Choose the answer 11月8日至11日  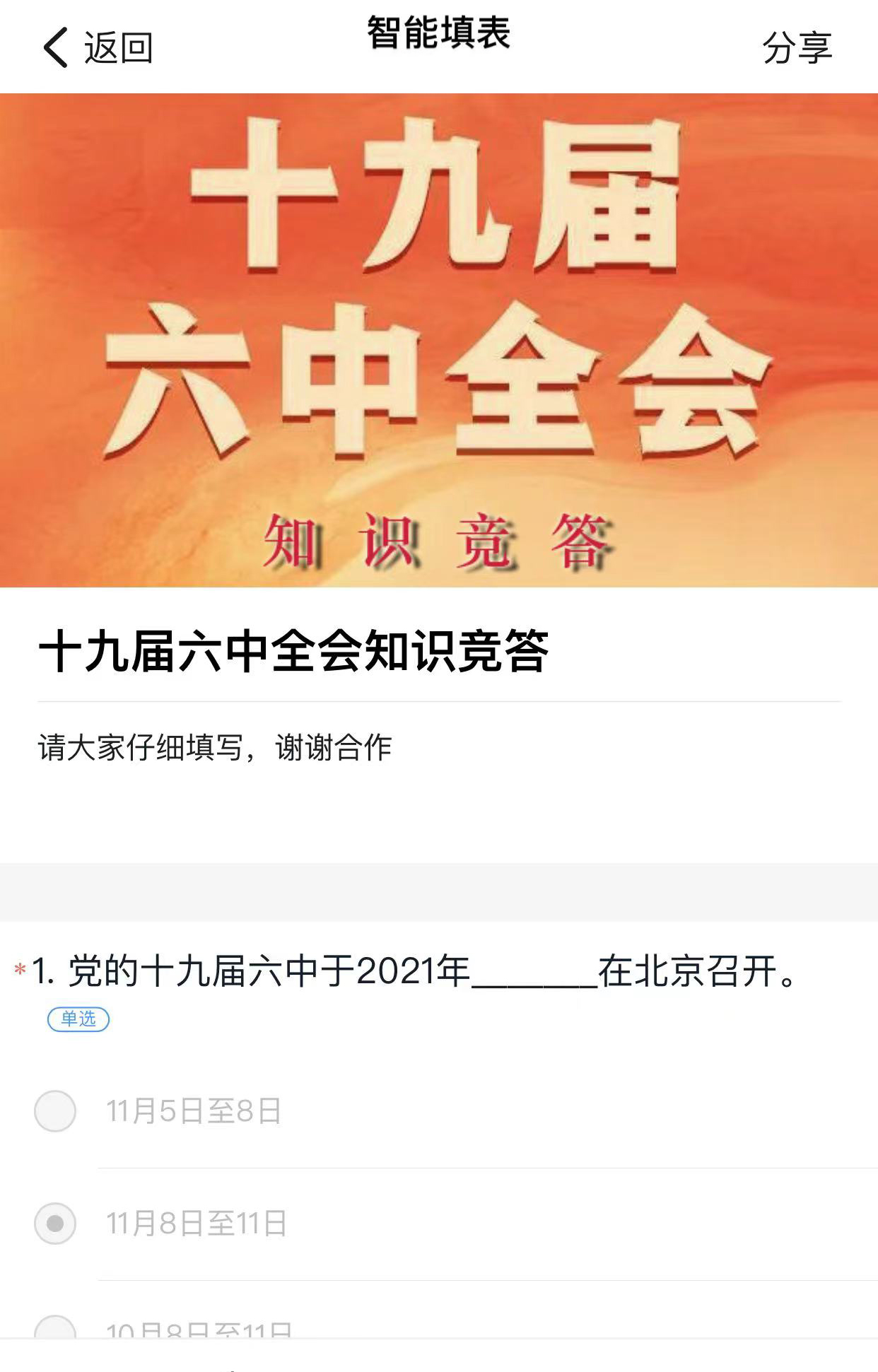click(x=55, y=1224)
